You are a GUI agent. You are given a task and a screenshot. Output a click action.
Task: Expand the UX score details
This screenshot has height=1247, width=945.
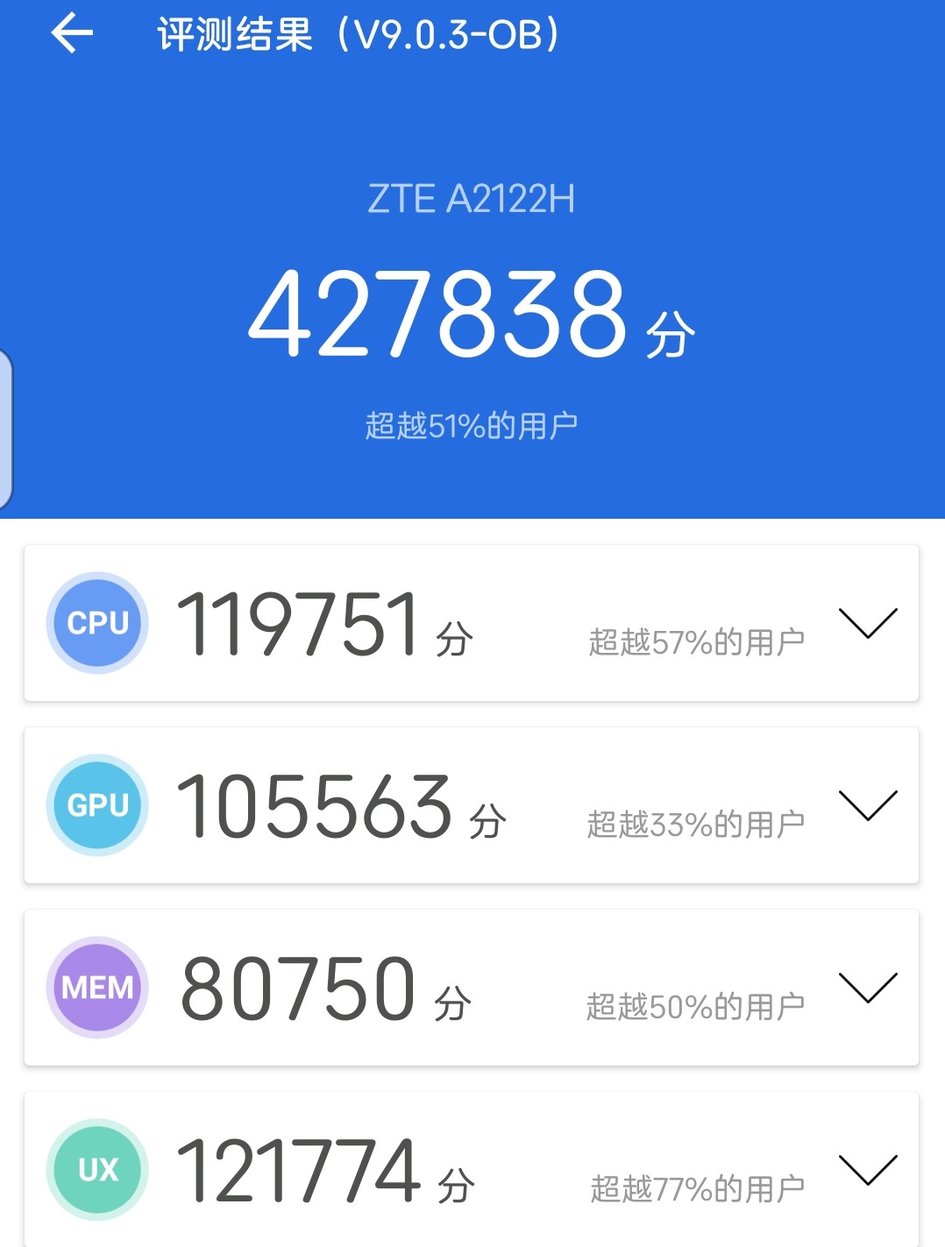pyautogui.click(x=866, y=1170)
